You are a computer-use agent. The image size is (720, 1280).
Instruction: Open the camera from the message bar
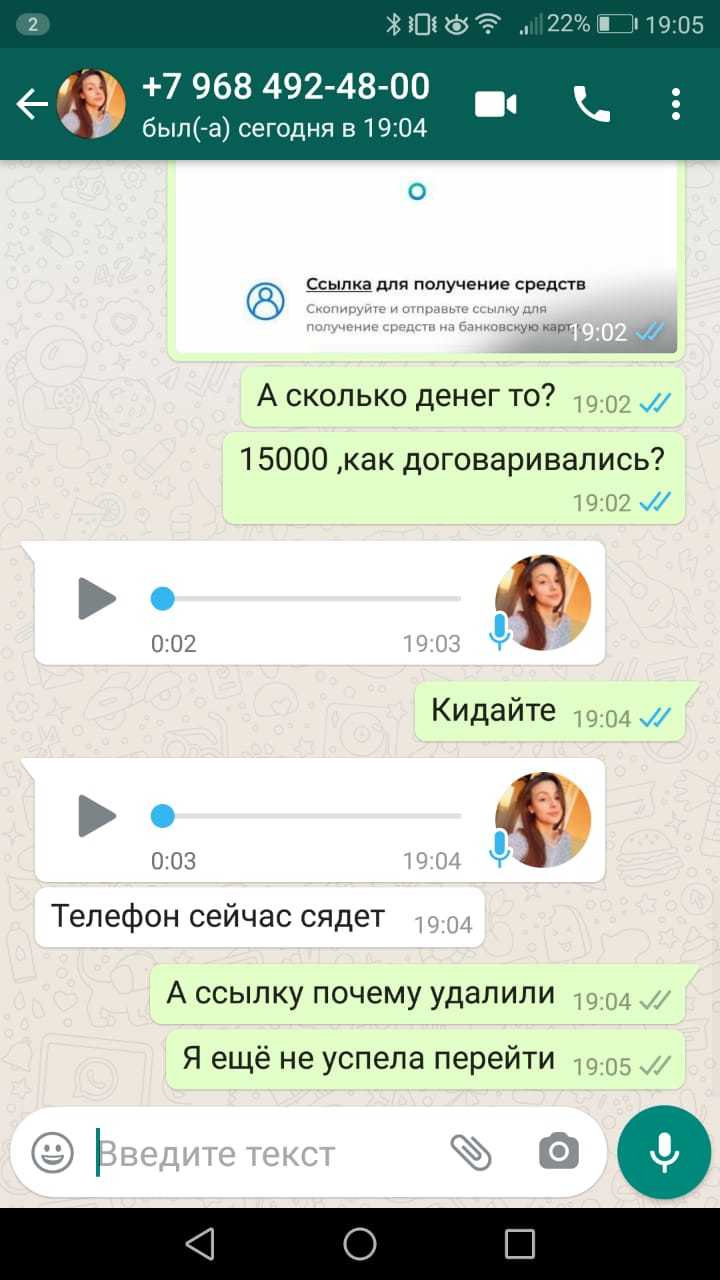coord(558,1153)
